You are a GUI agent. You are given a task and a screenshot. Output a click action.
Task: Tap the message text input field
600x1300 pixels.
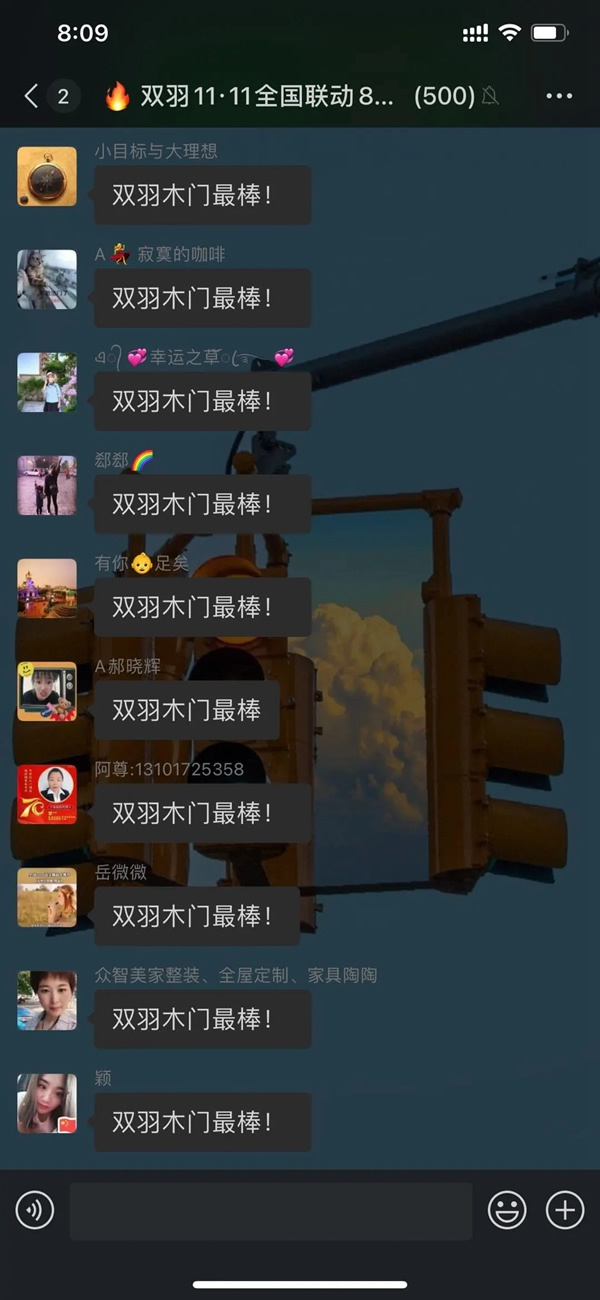tap(270, 1211)
